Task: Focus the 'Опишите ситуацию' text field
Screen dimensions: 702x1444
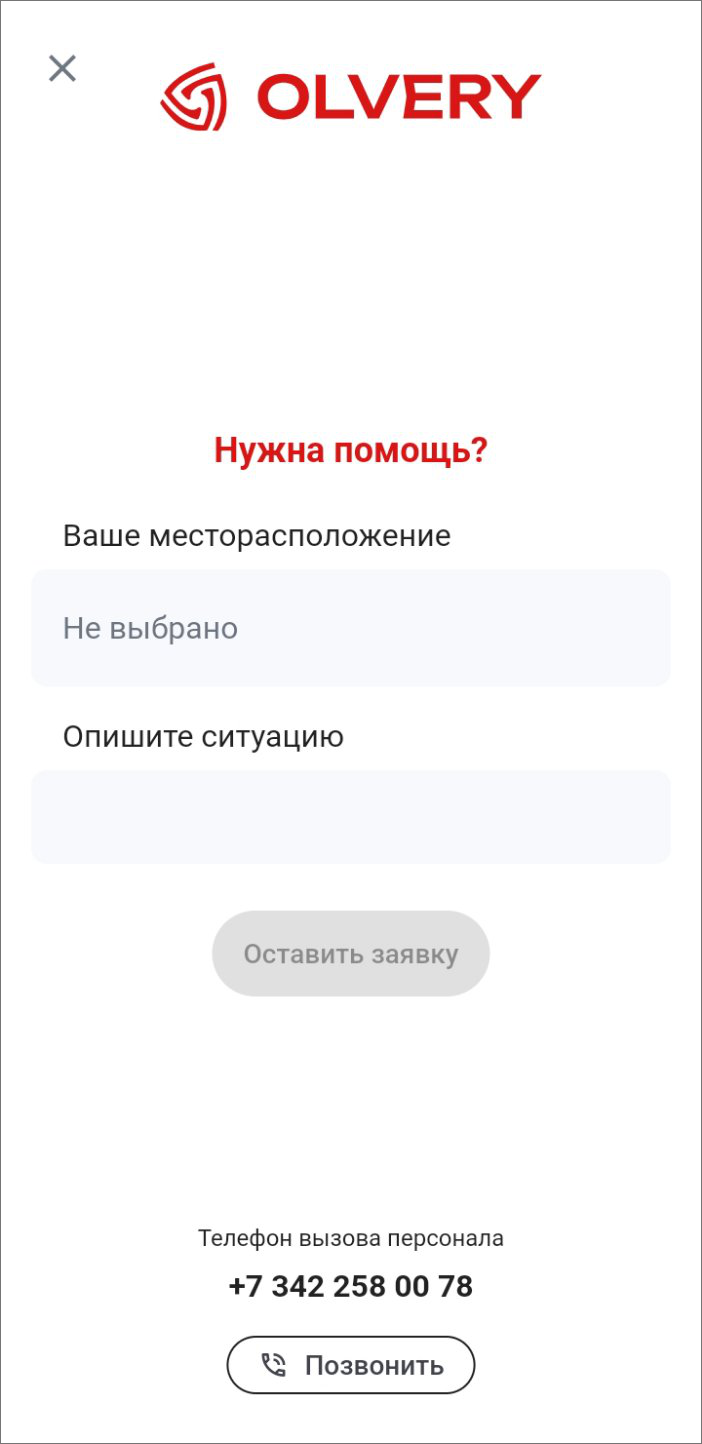Action: click(x=350, y=816)
